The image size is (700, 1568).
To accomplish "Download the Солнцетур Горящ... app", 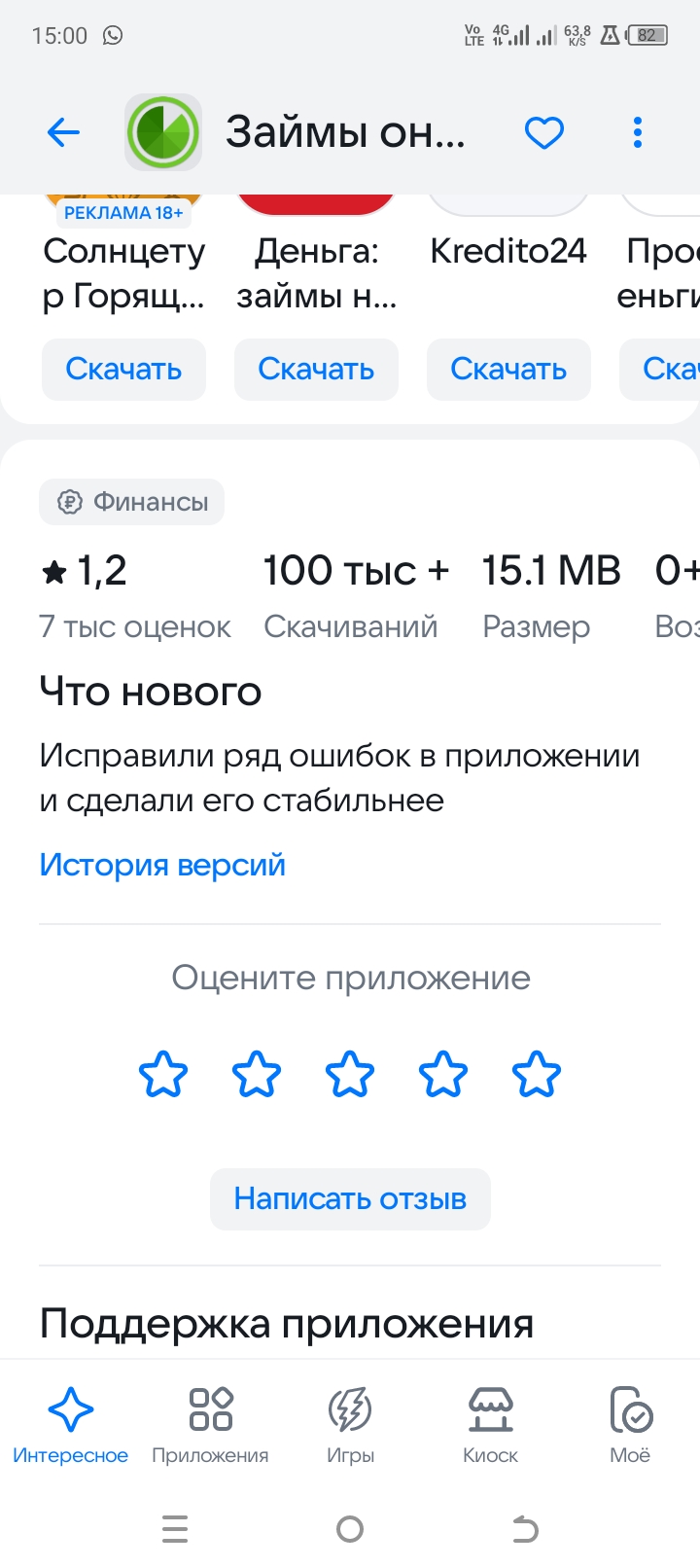I will click(x=123, y=370).
